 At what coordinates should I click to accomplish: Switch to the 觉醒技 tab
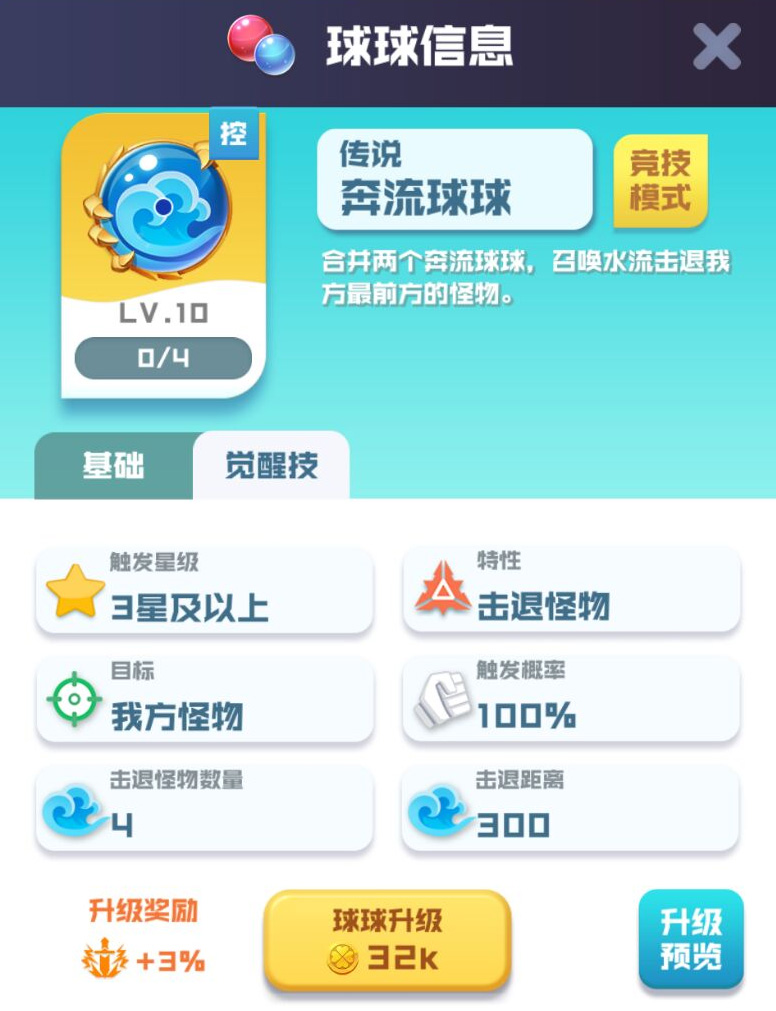(271, 466)
